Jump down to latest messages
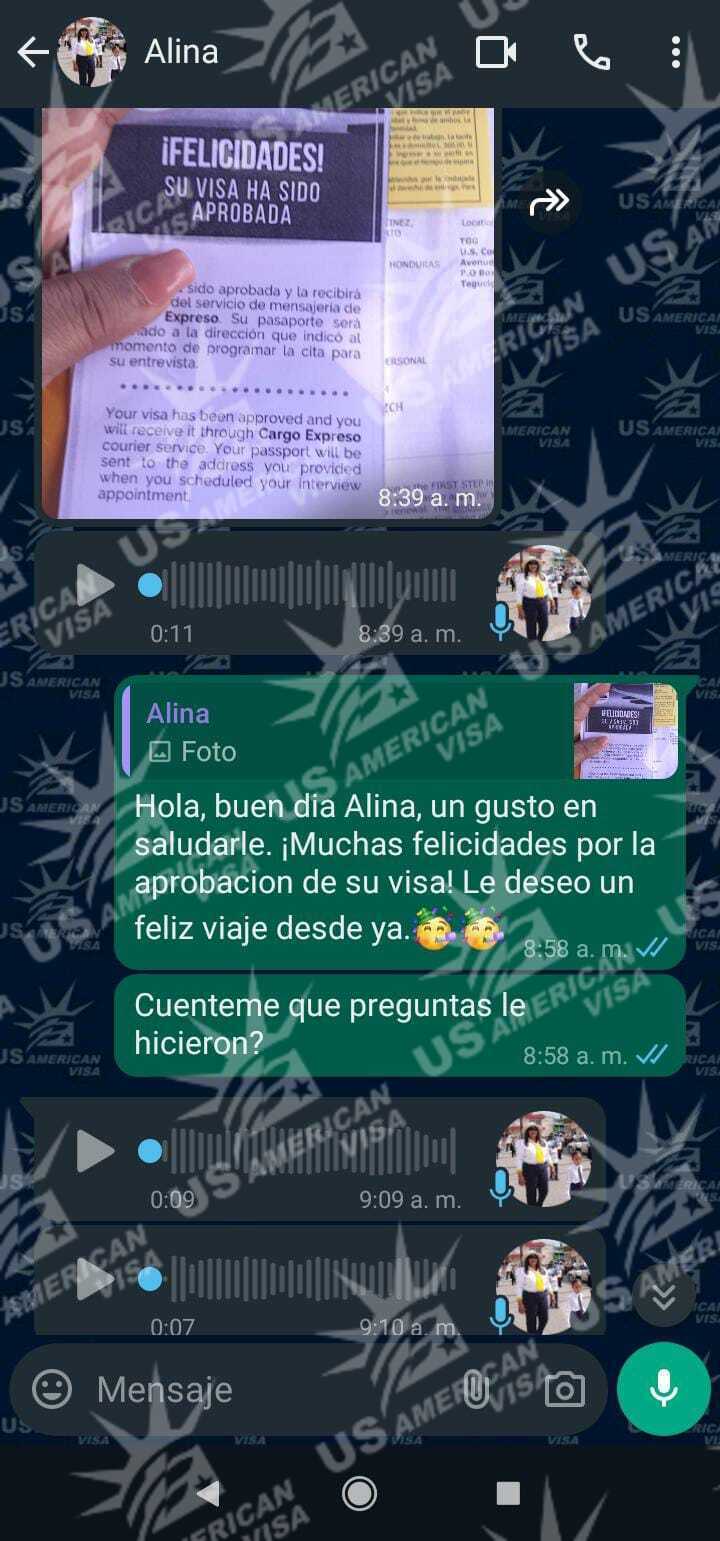 (663, 1297)
